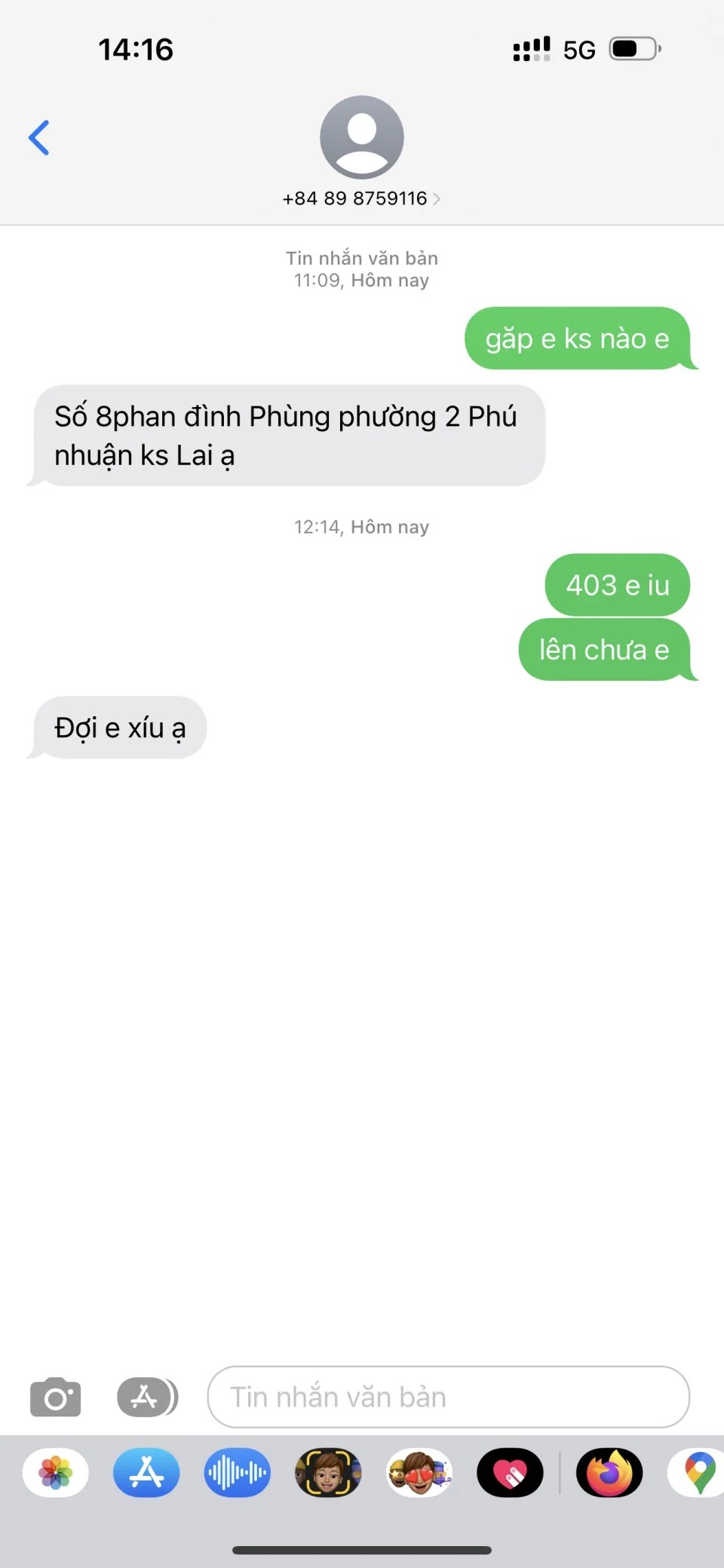The image size is (724, 1568).
Task: Open Memoji camera effects app
Action: point(328,1472)
